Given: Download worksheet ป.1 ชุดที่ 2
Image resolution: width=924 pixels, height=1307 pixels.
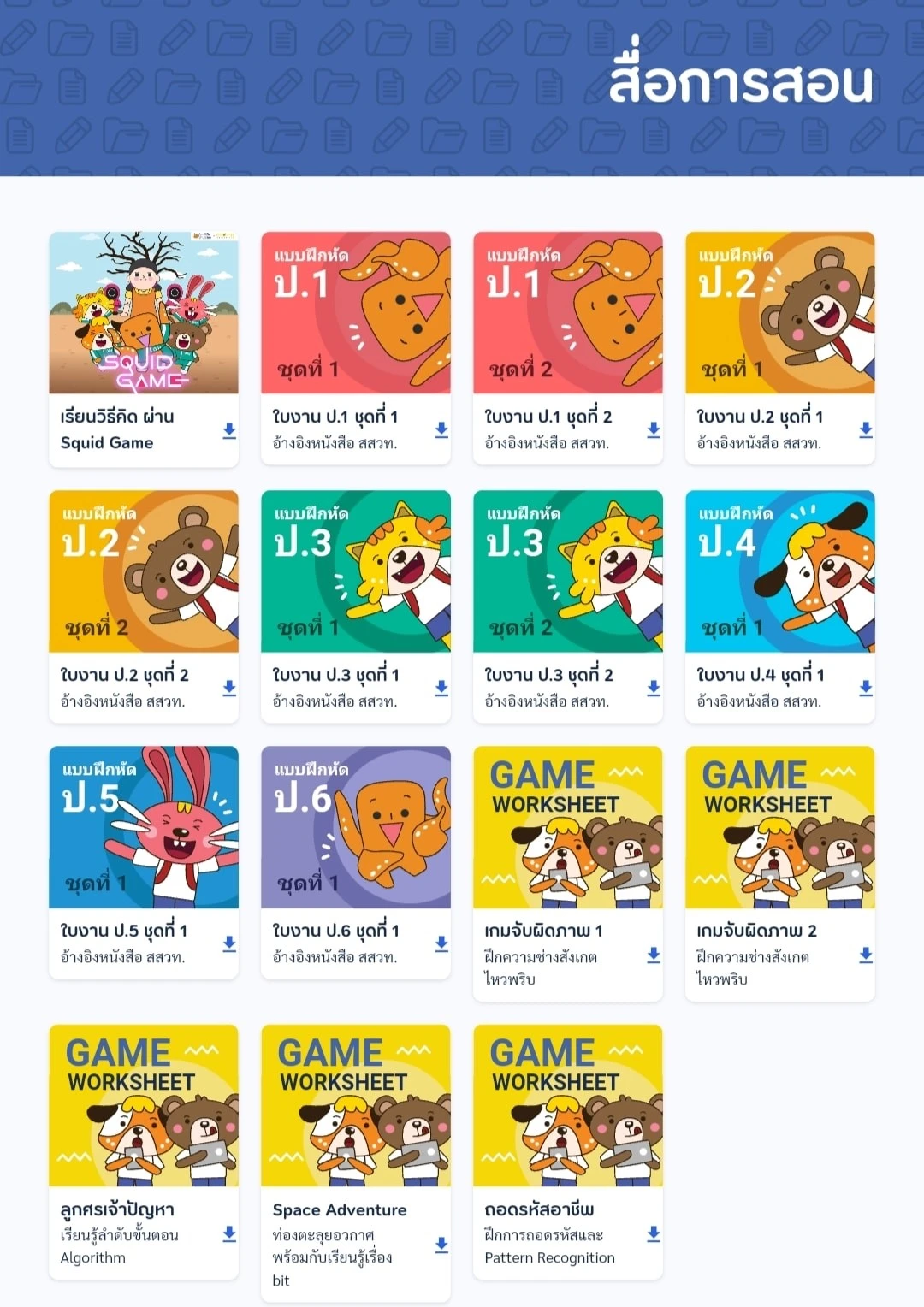Looking at the screenshot, I should (x=654, y=430).
